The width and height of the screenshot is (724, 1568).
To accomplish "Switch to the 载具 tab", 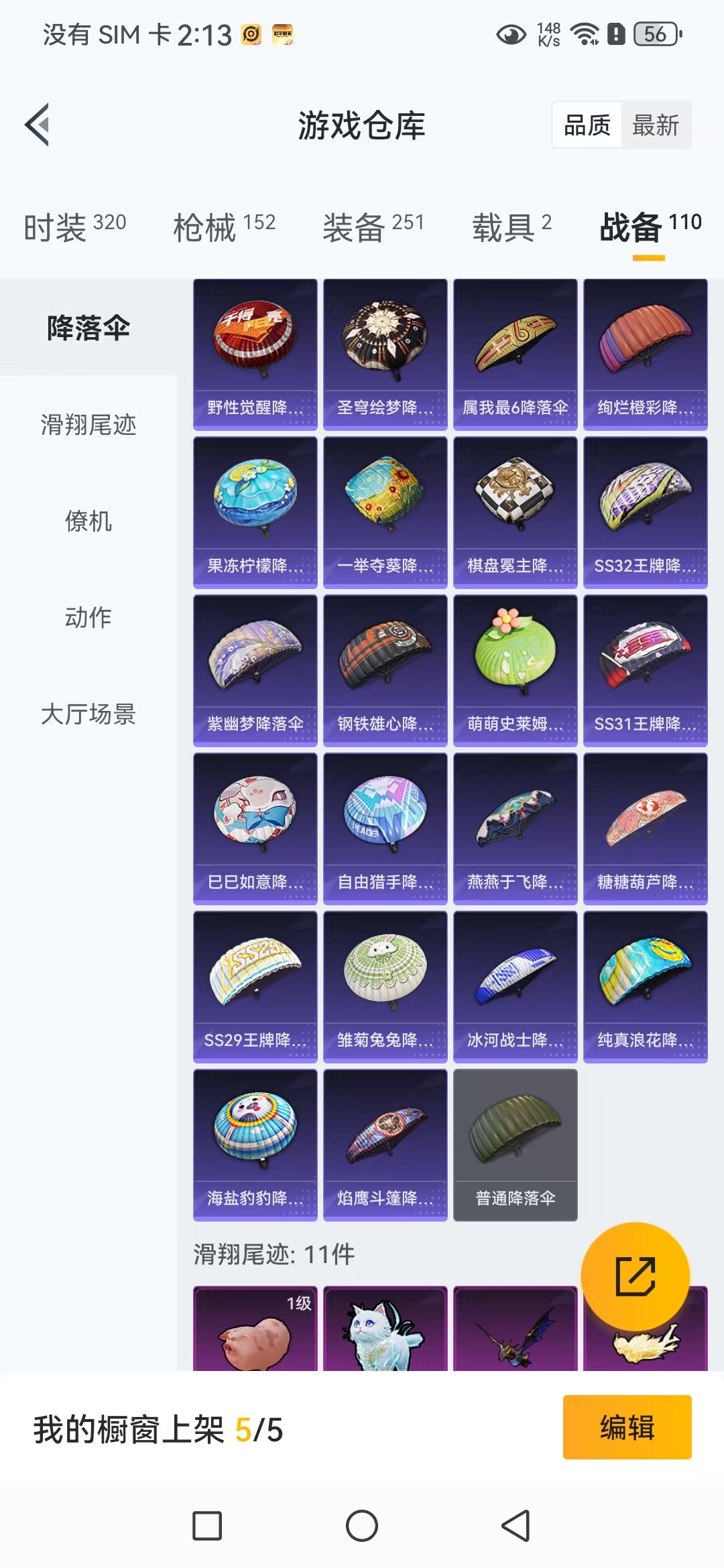I will pos(511,227).
